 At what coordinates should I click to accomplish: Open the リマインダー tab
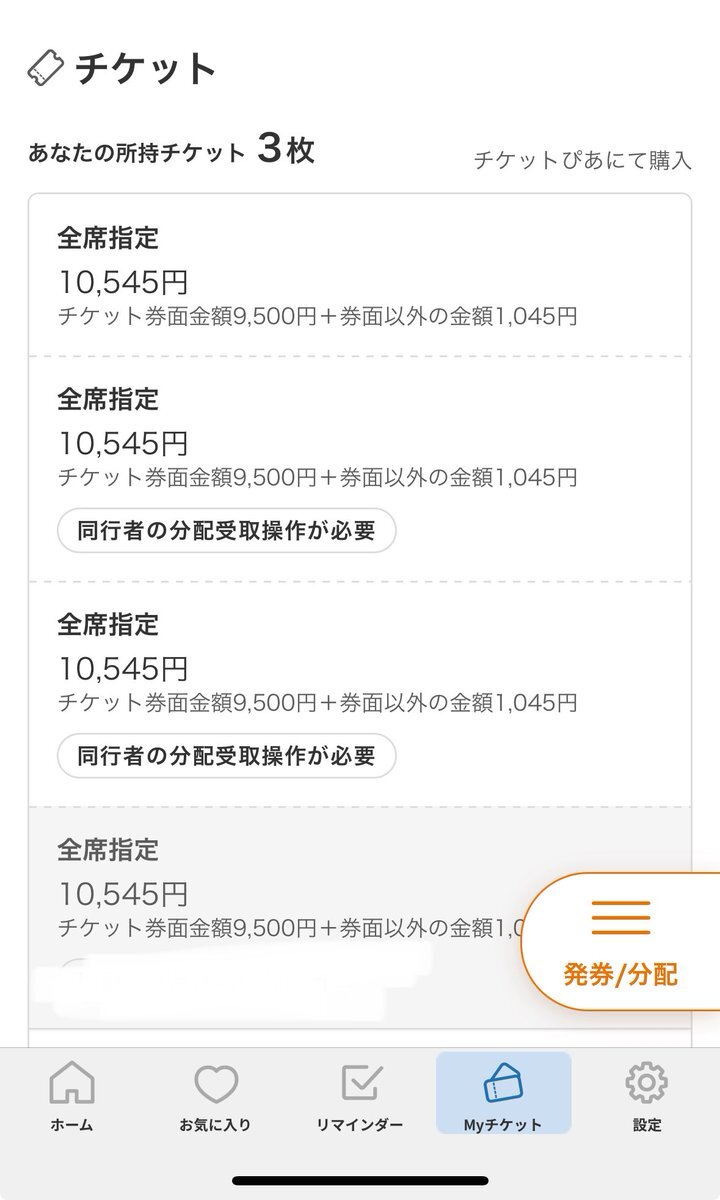point(360,1095)
